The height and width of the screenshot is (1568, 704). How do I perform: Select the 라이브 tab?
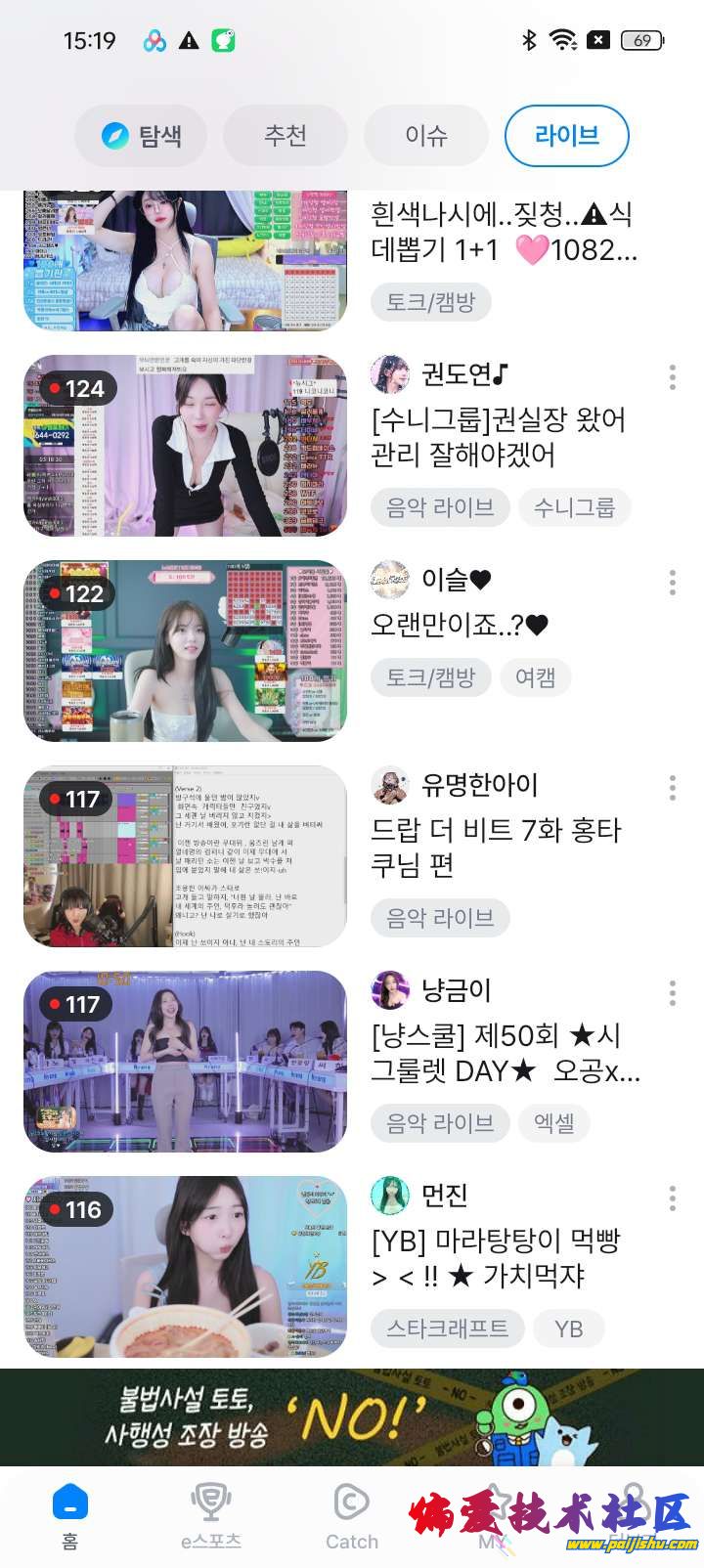point(566,136)
